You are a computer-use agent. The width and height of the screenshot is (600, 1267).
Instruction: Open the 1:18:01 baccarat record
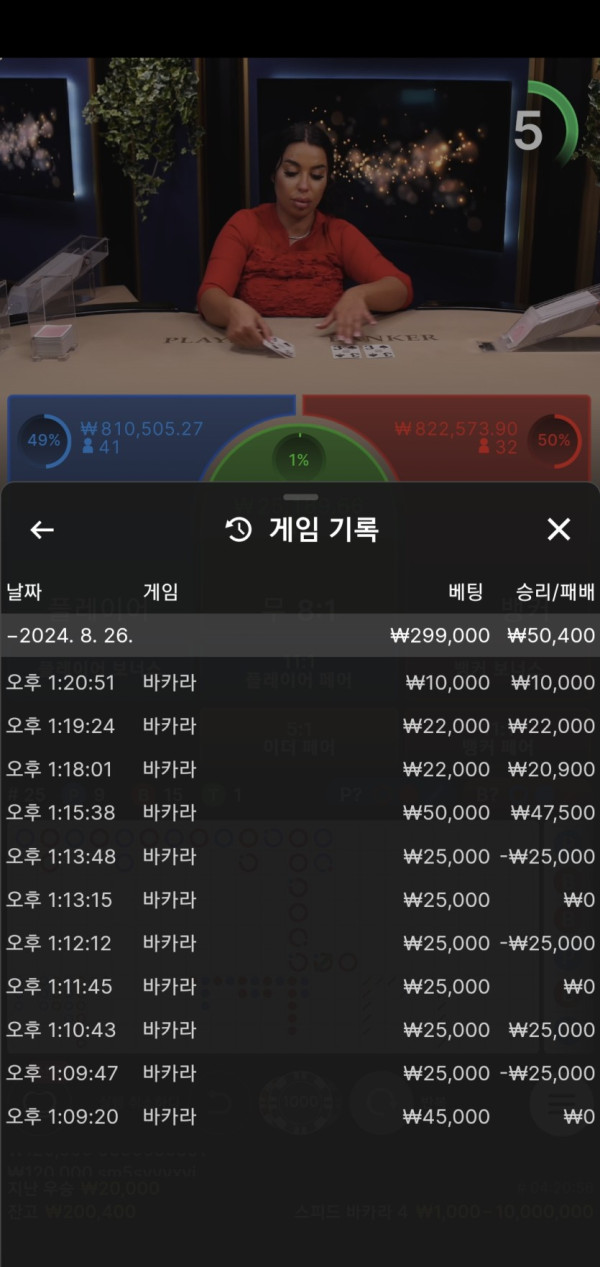[x=300, y=770]
